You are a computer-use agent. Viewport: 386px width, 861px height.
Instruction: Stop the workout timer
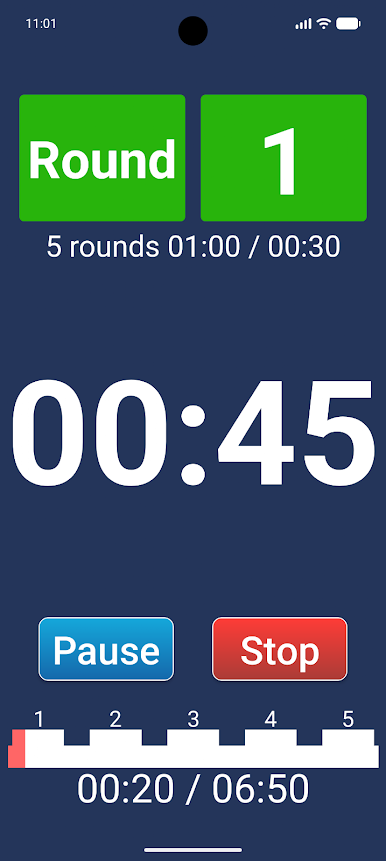[x=279, y=649]
